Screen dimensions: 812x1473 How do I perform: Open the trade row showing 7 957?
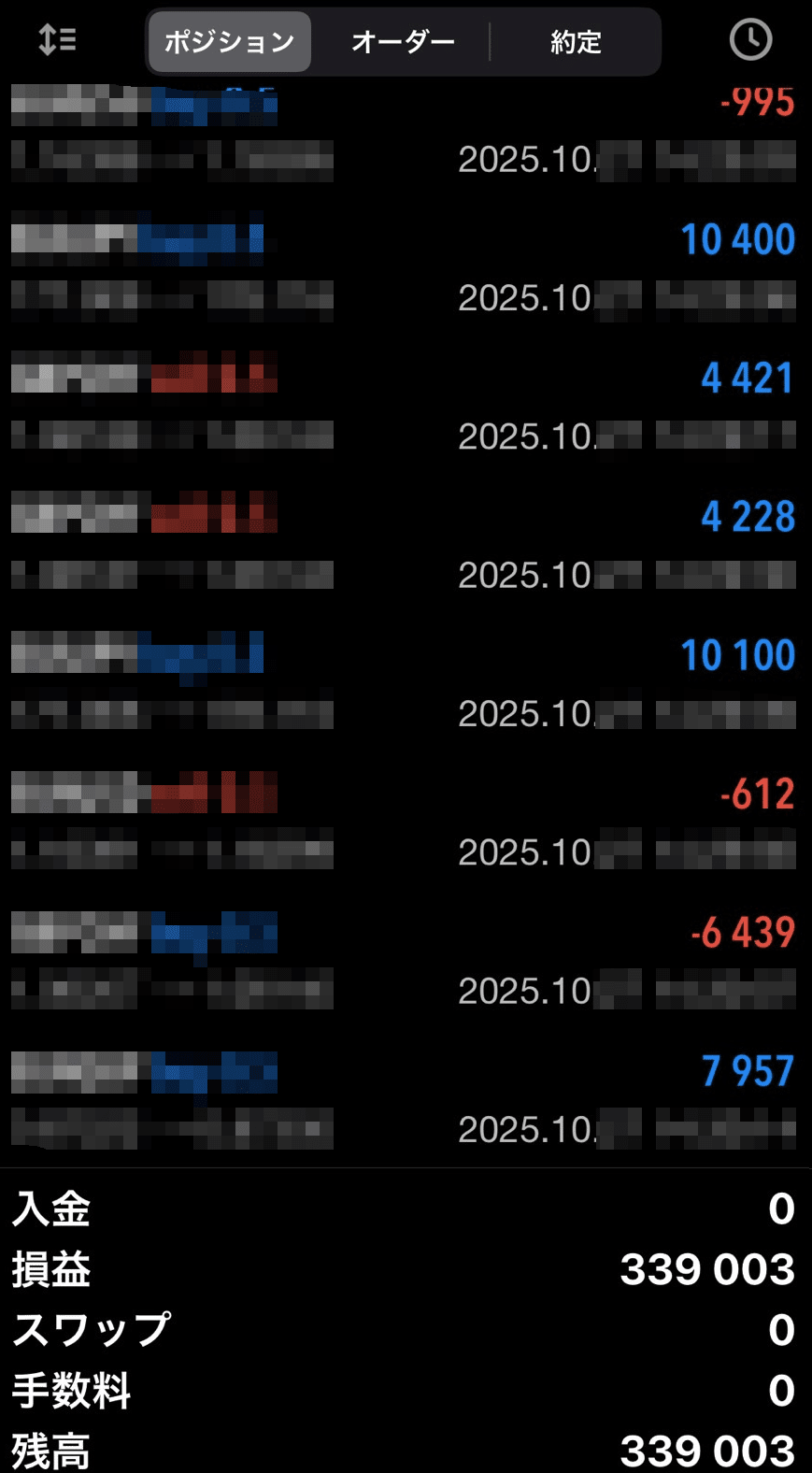click(x=406, y=1098)
